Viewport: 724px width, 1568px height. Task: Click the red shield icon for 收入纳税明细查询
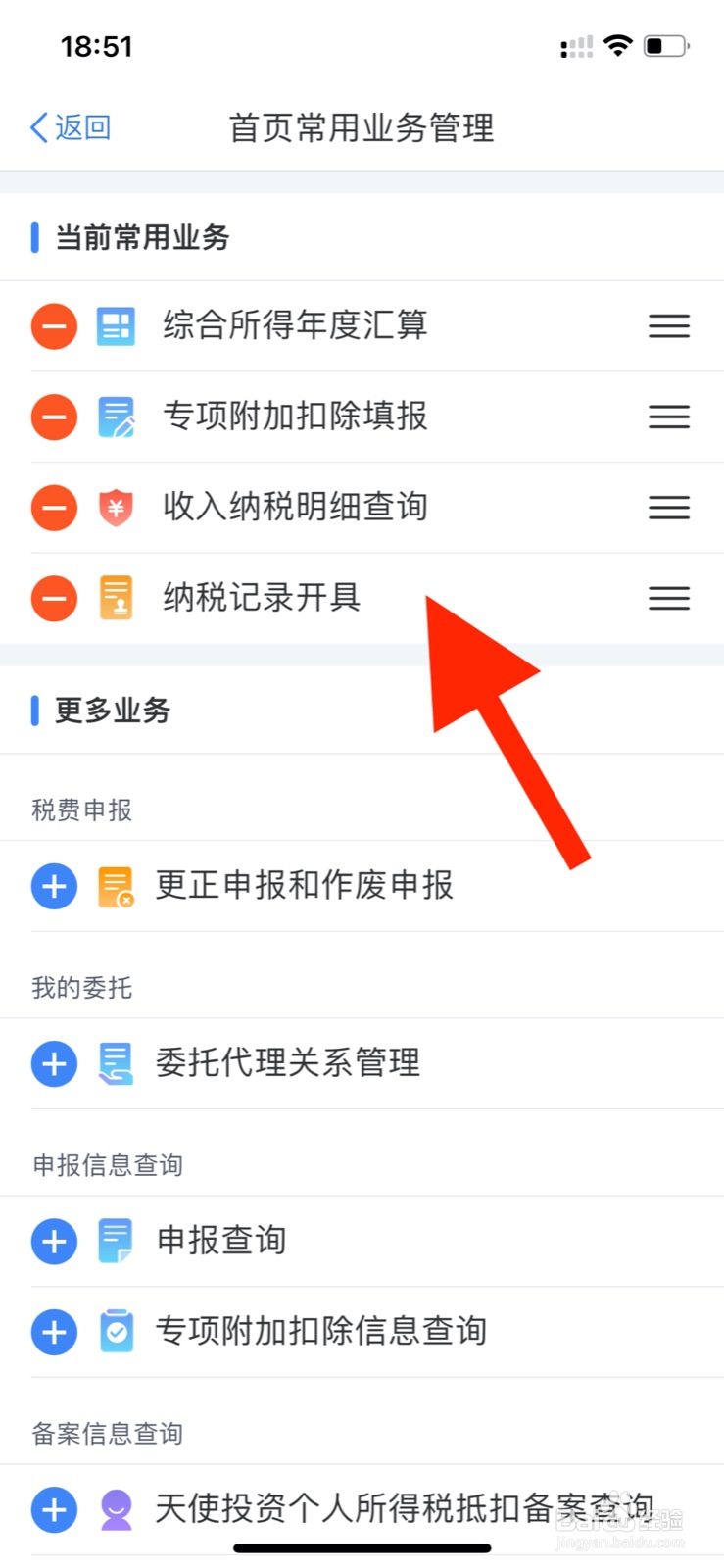[116, 508]
